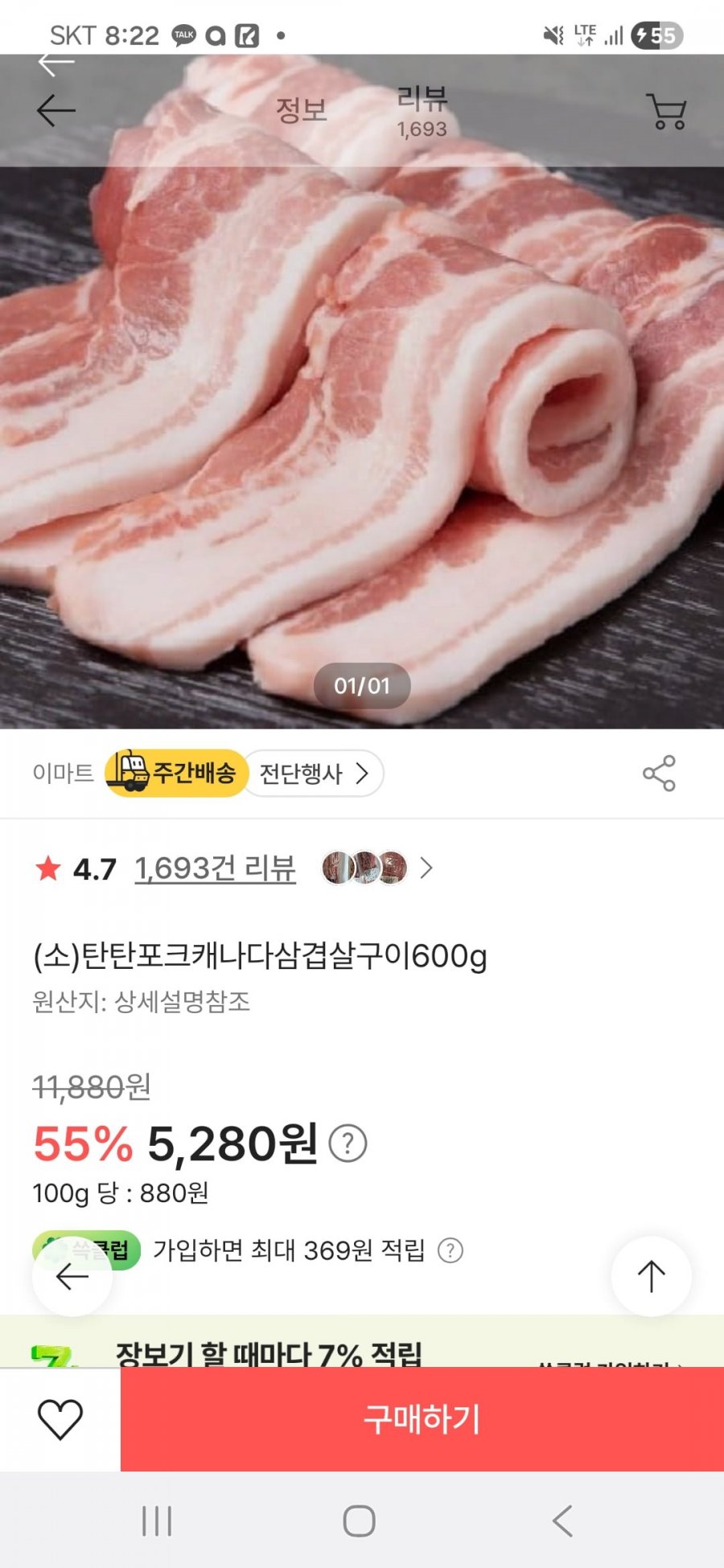
Task: Tap the floating scroll-to-top arrow button
Action: (x=651, y=1276)
